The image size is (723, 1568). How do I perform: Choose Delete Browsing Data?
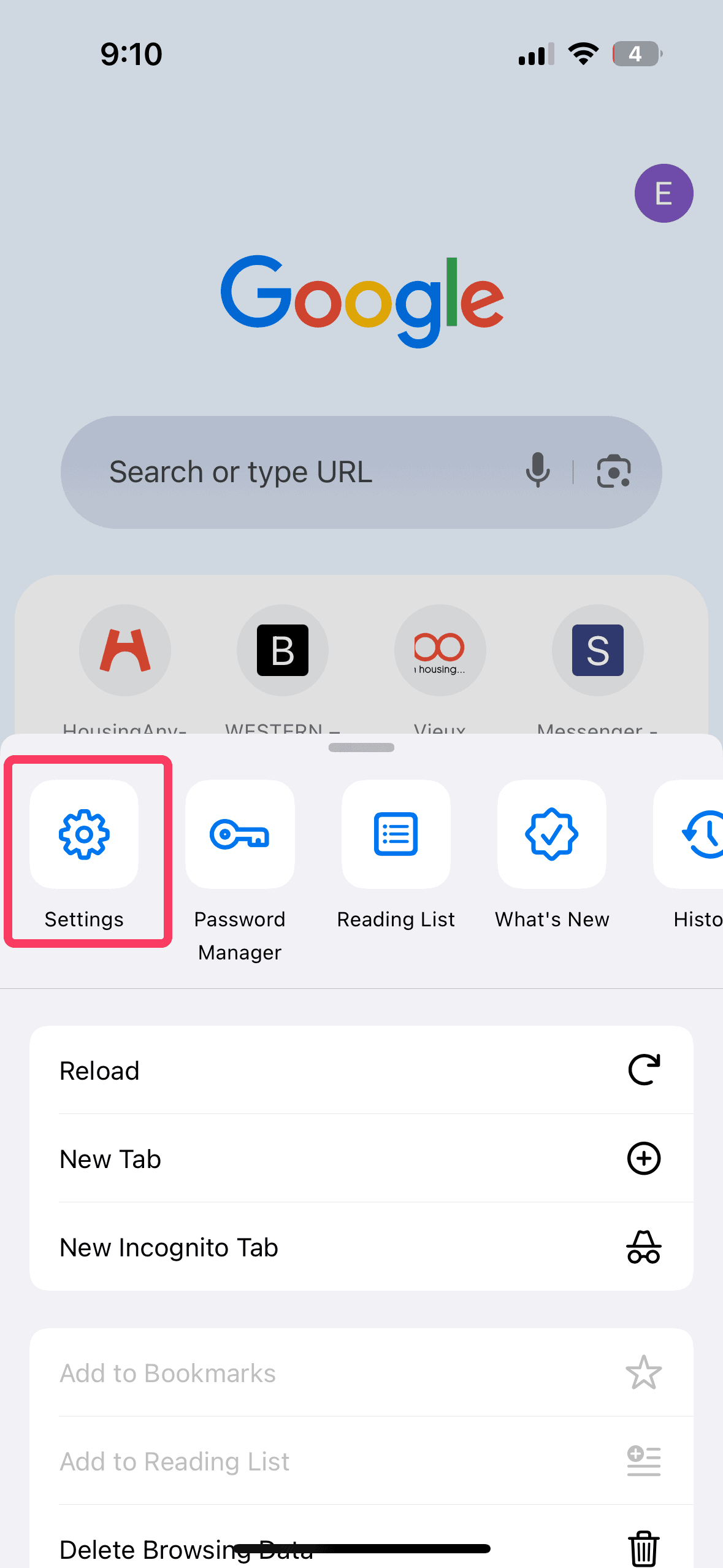pos(361,1546)
